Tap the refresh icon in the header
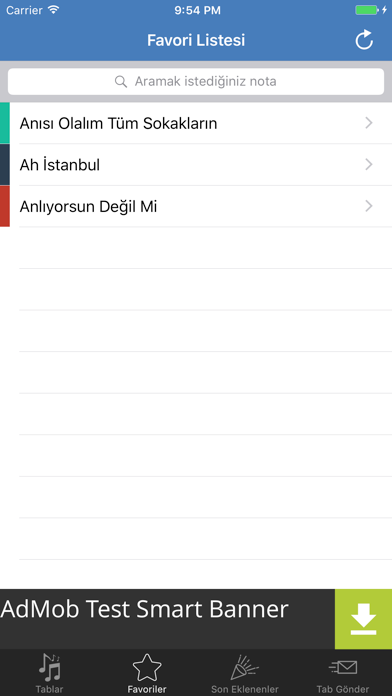This screenshot has height=696, width=392. pos(364,40)
